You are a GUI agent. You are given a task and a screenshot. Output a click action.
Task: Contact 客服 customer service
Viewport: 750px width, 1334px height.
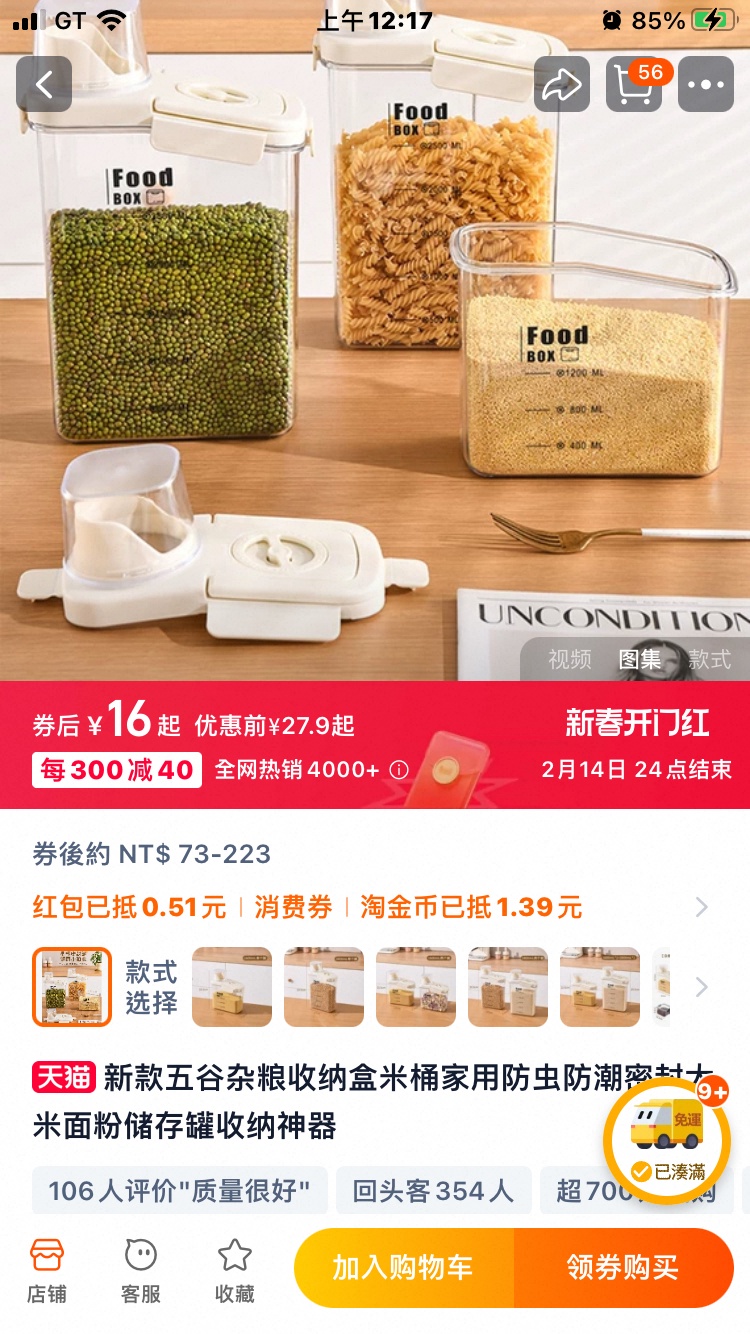pos(140,1270)
